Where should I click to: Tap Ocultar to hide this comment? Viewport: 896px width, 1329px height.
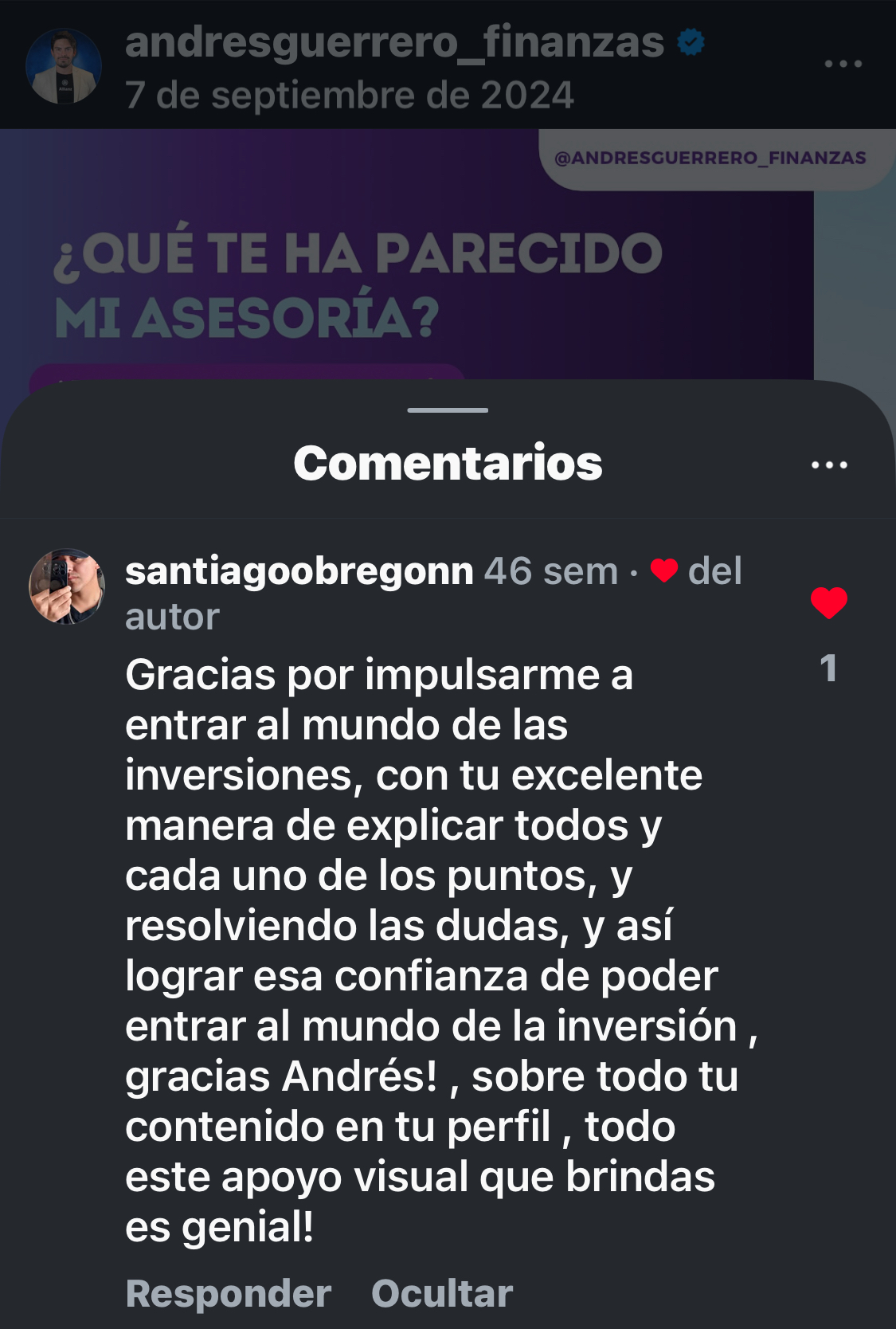click(x=442, y=1293)
